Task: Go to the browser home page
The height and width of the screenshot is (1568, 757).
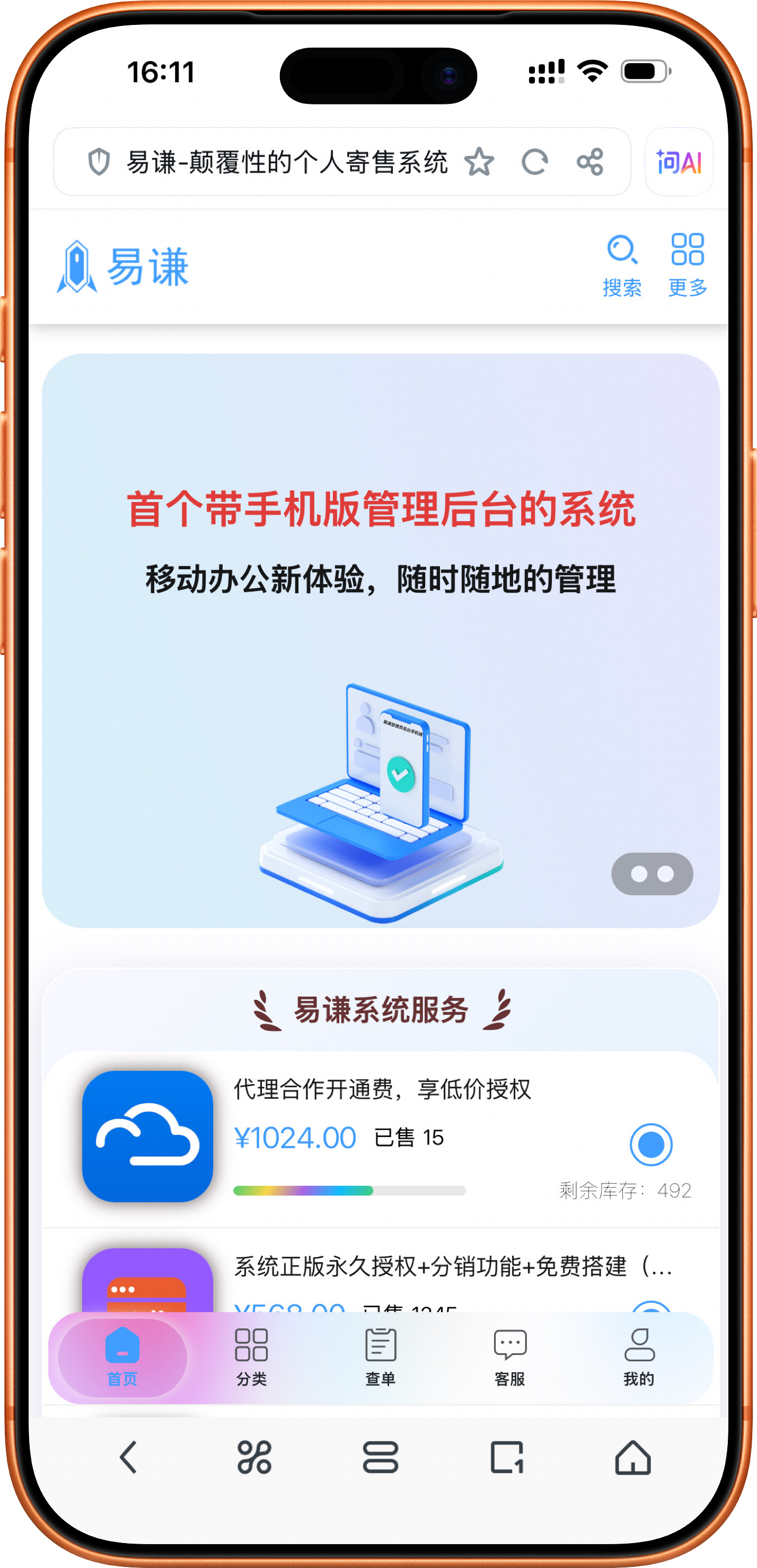Action: point(633,1457)
